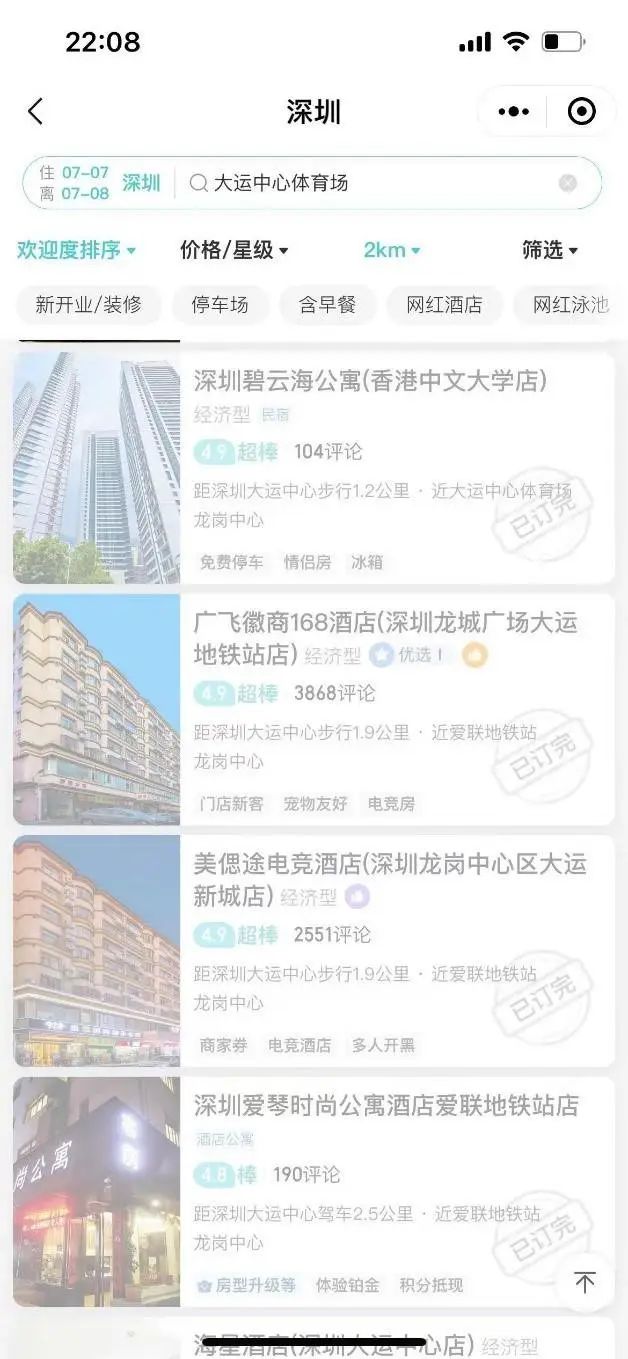Open 美偲途电竞酒店 hotel card
The height and width of the screenshot is (1359, 628).
390,878
